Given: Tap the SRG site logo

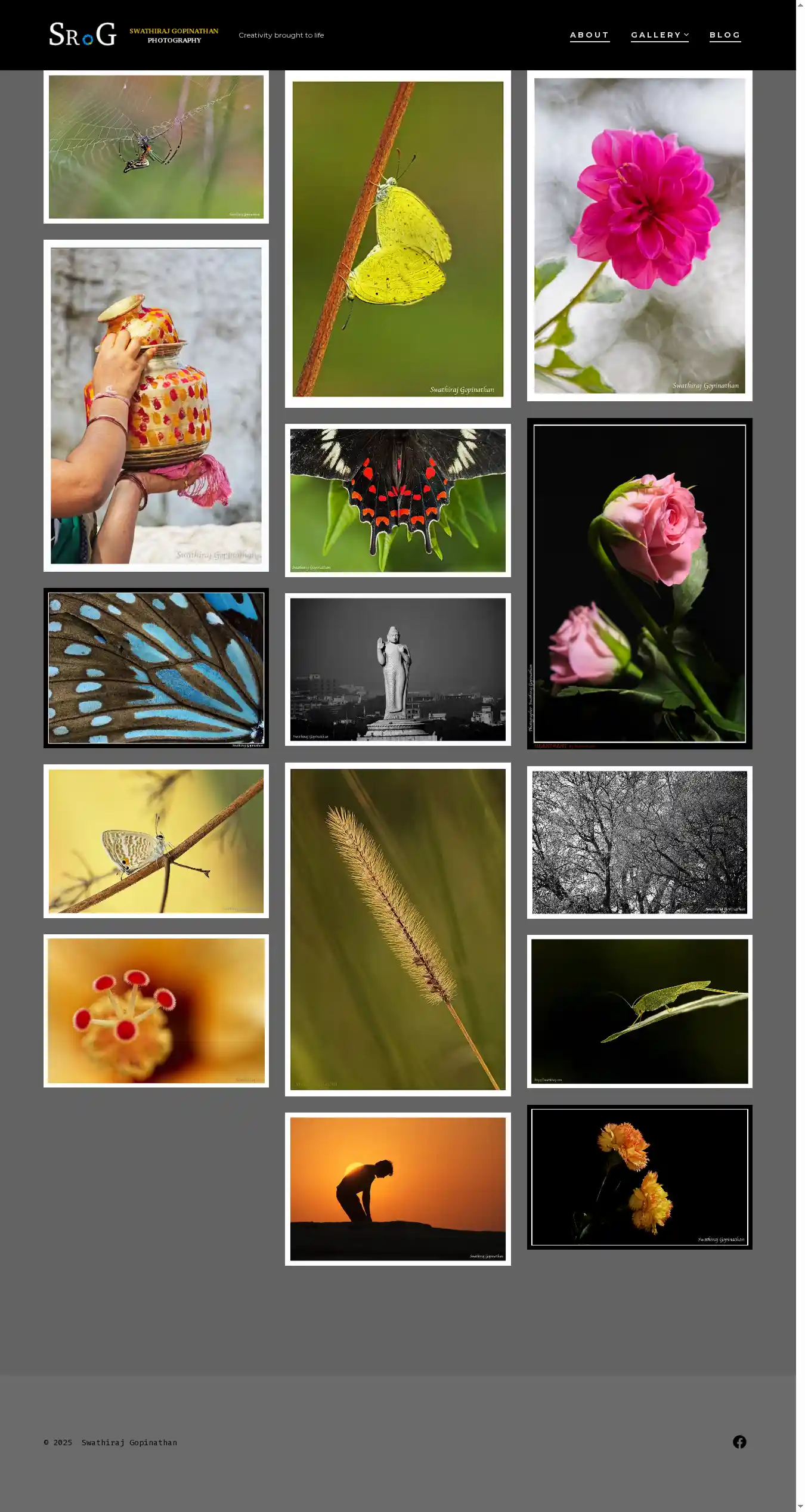Looking at the screenshot, I should click(82, 35).
